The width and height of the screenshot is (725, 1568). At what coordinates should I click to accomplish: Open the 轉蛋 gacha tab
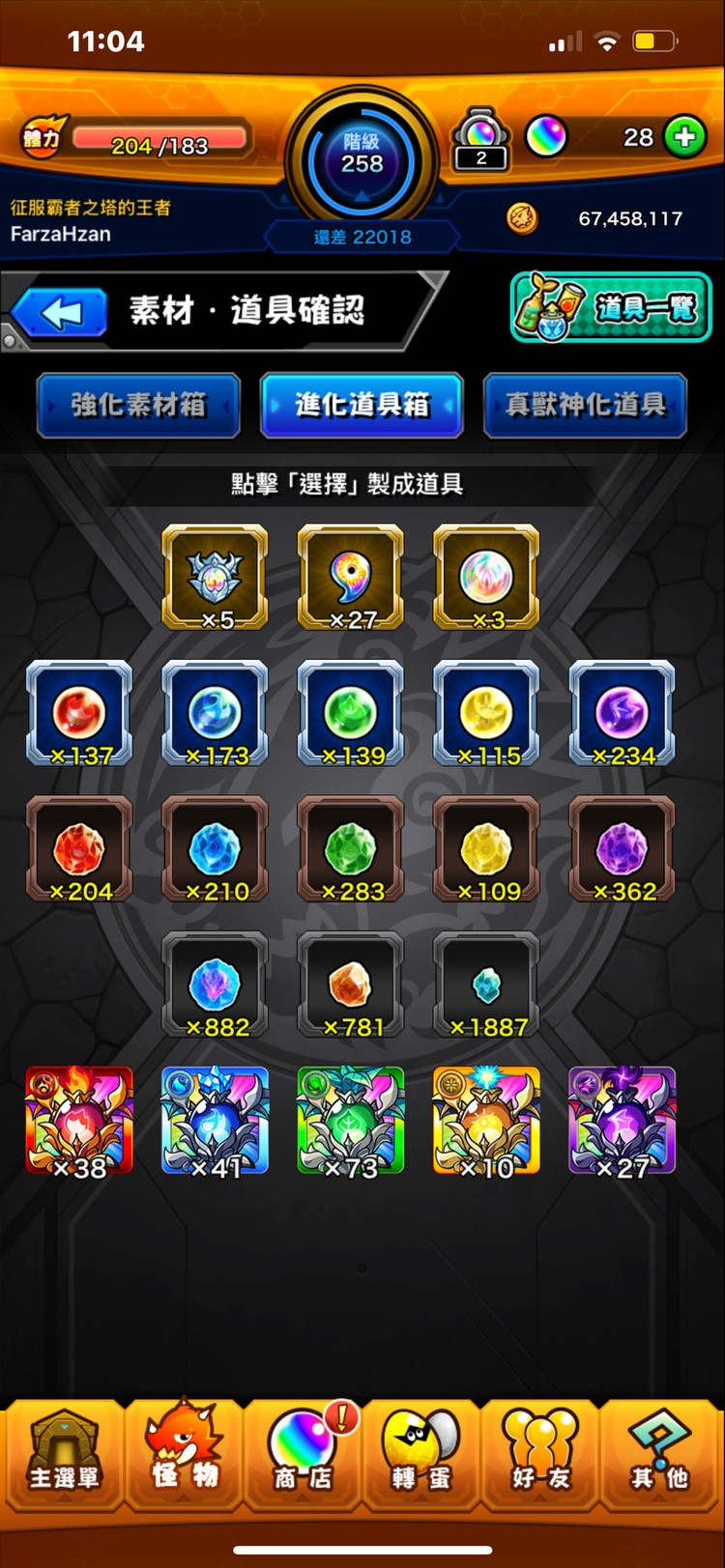tap(420, 1454)
